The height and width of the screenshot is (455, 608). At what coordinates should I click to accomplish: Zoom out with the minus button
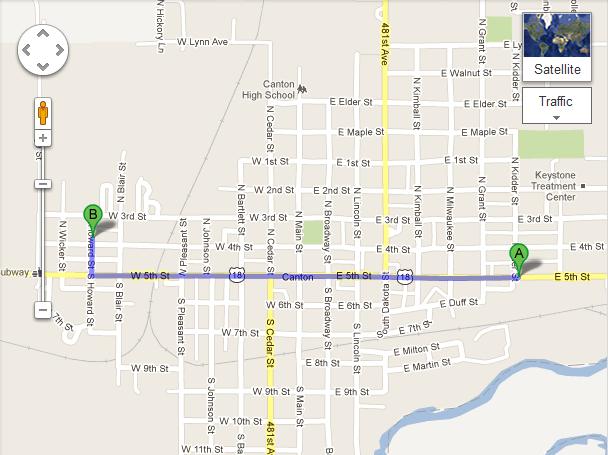point(43,310)
